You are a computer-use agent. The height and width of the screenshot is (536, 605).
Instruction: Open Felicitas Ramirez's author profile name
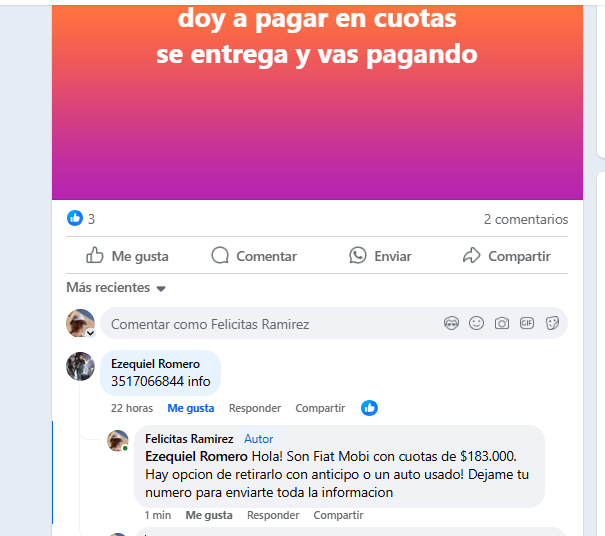coord(189,439)
